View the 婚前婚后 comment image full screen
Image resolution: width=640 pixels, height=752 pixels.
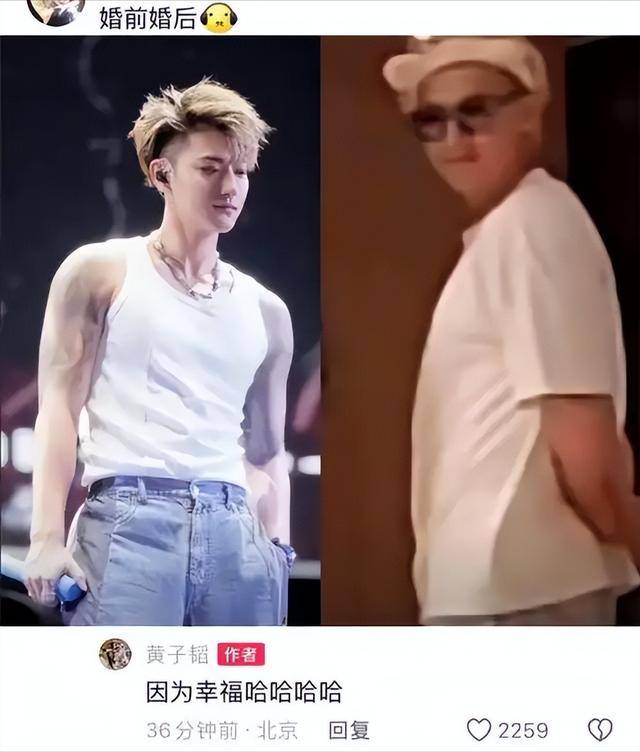320,330
